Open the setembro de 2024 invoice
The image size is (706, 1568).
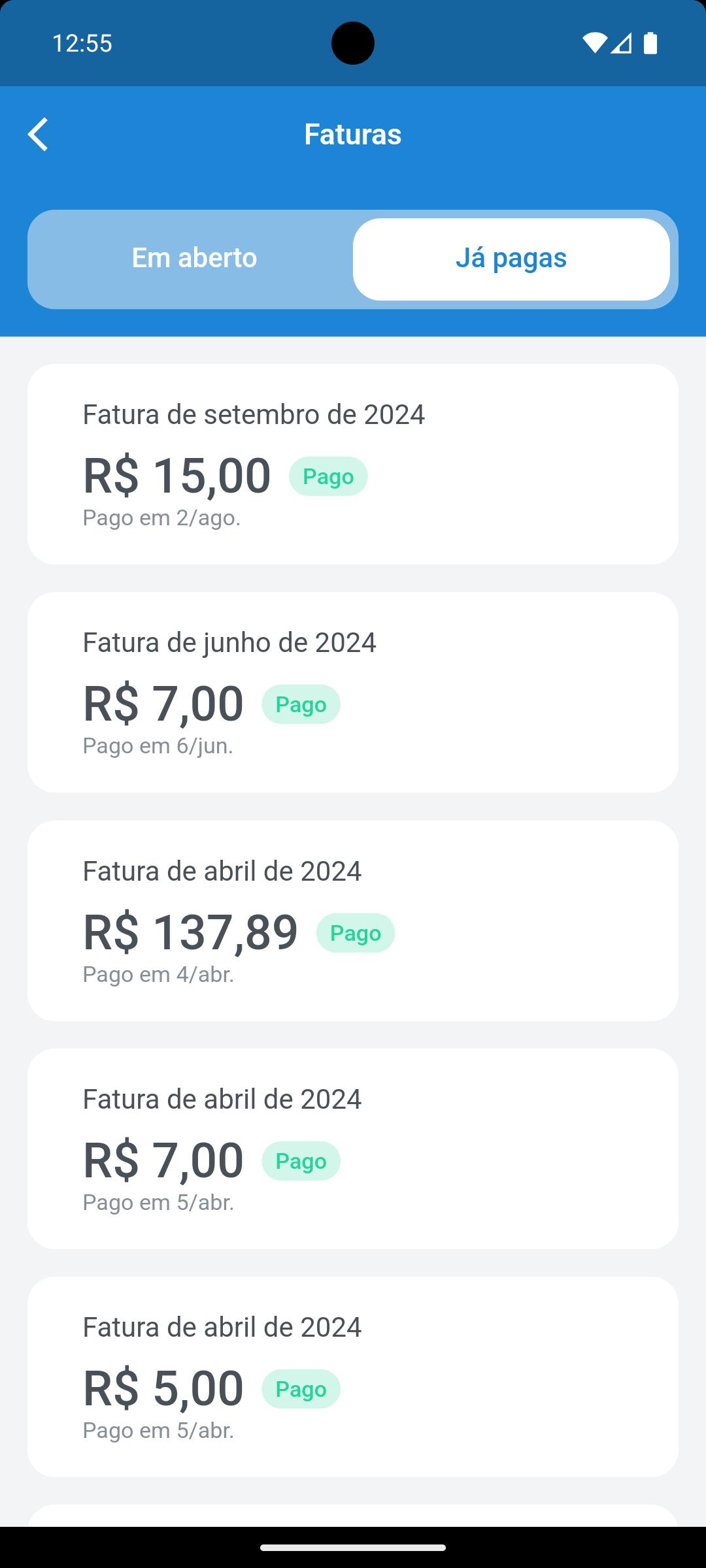coord(353,464)
